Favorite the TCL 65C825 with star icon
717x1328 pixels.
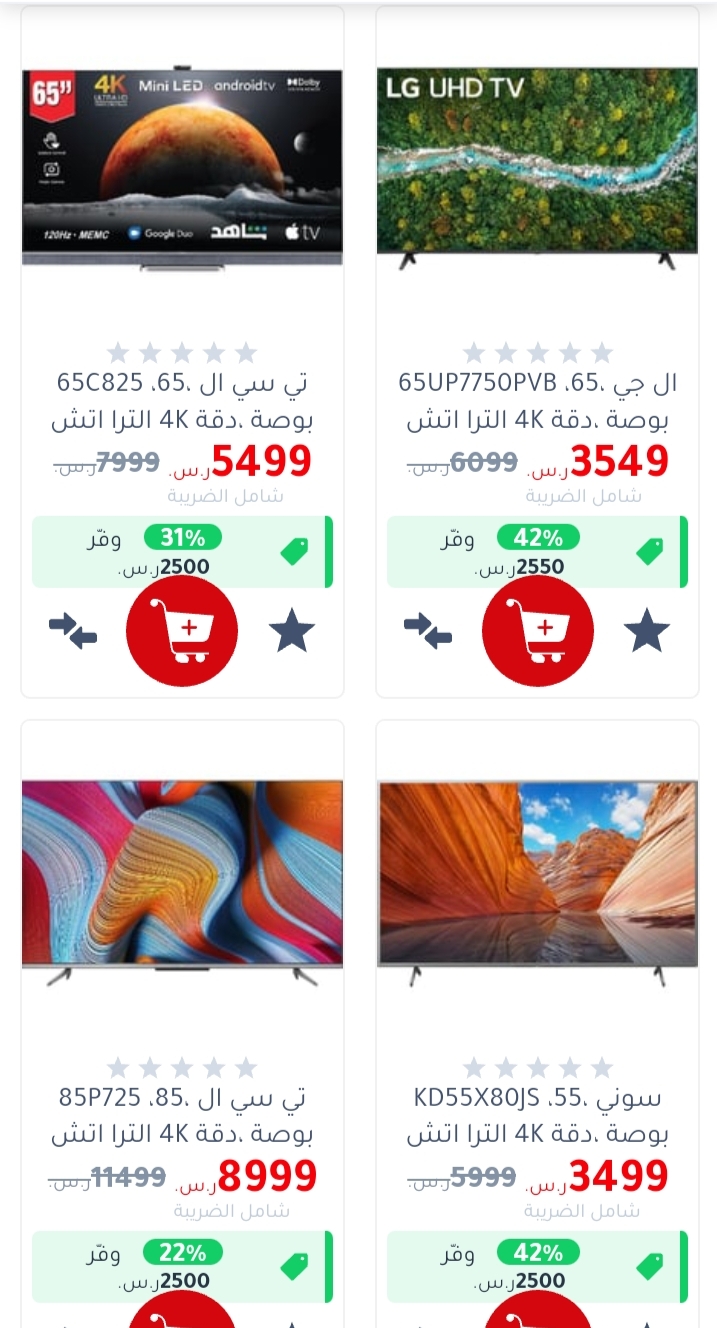click(292, 632)
